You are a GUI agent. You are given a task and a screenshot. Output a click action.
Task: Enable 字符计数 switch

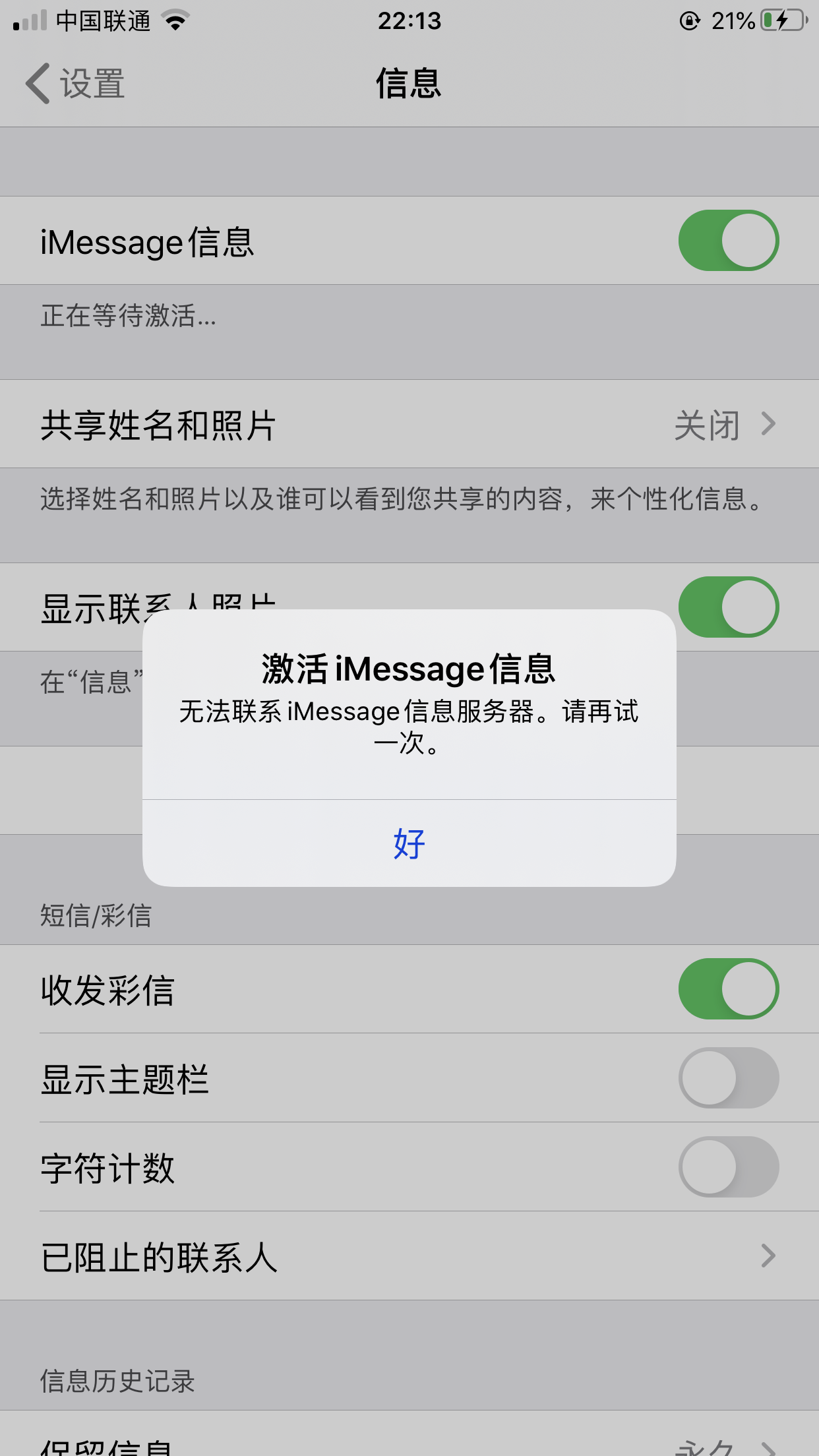point(728,1167)
